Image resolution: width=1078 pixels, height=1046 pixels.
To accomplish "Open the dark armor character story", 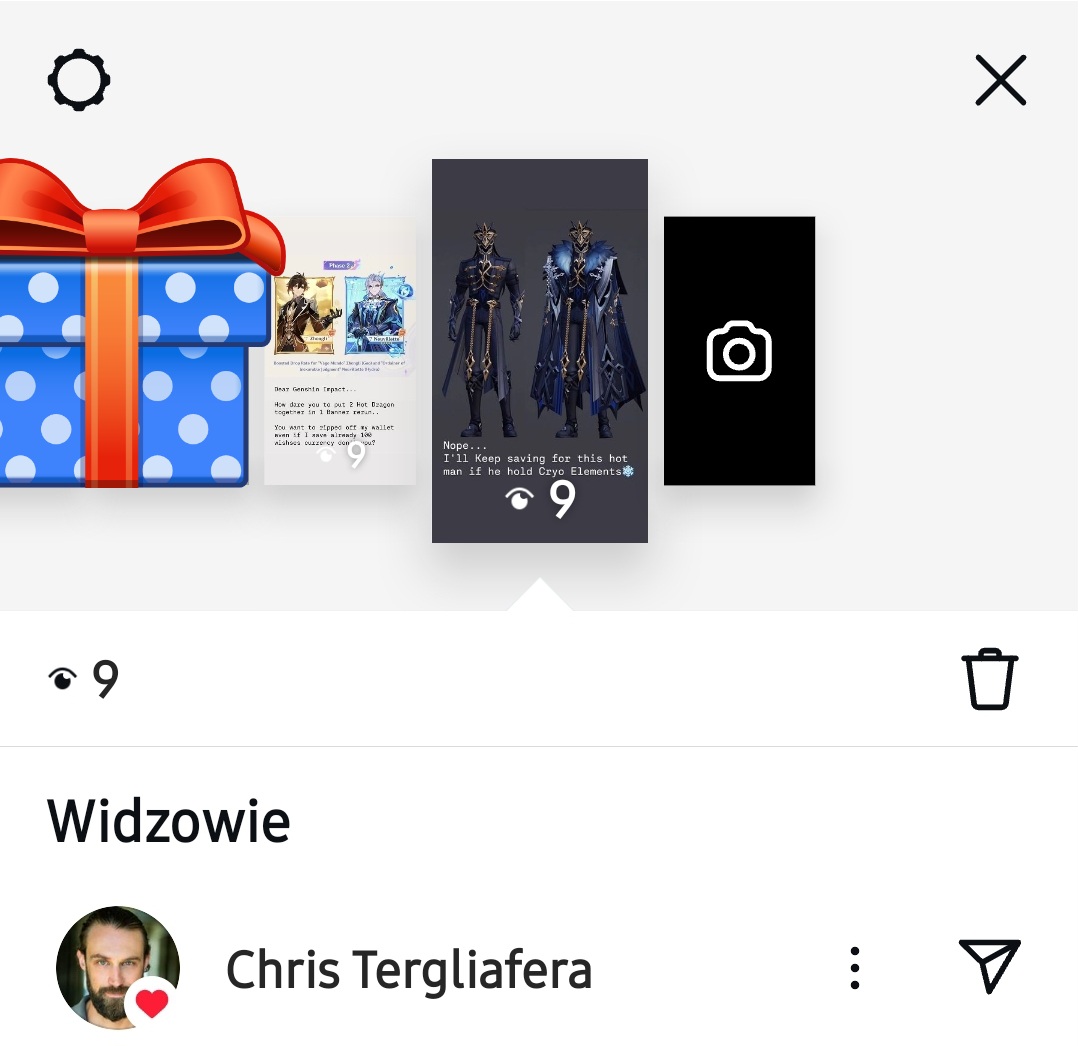I will [x=540, y=350].
